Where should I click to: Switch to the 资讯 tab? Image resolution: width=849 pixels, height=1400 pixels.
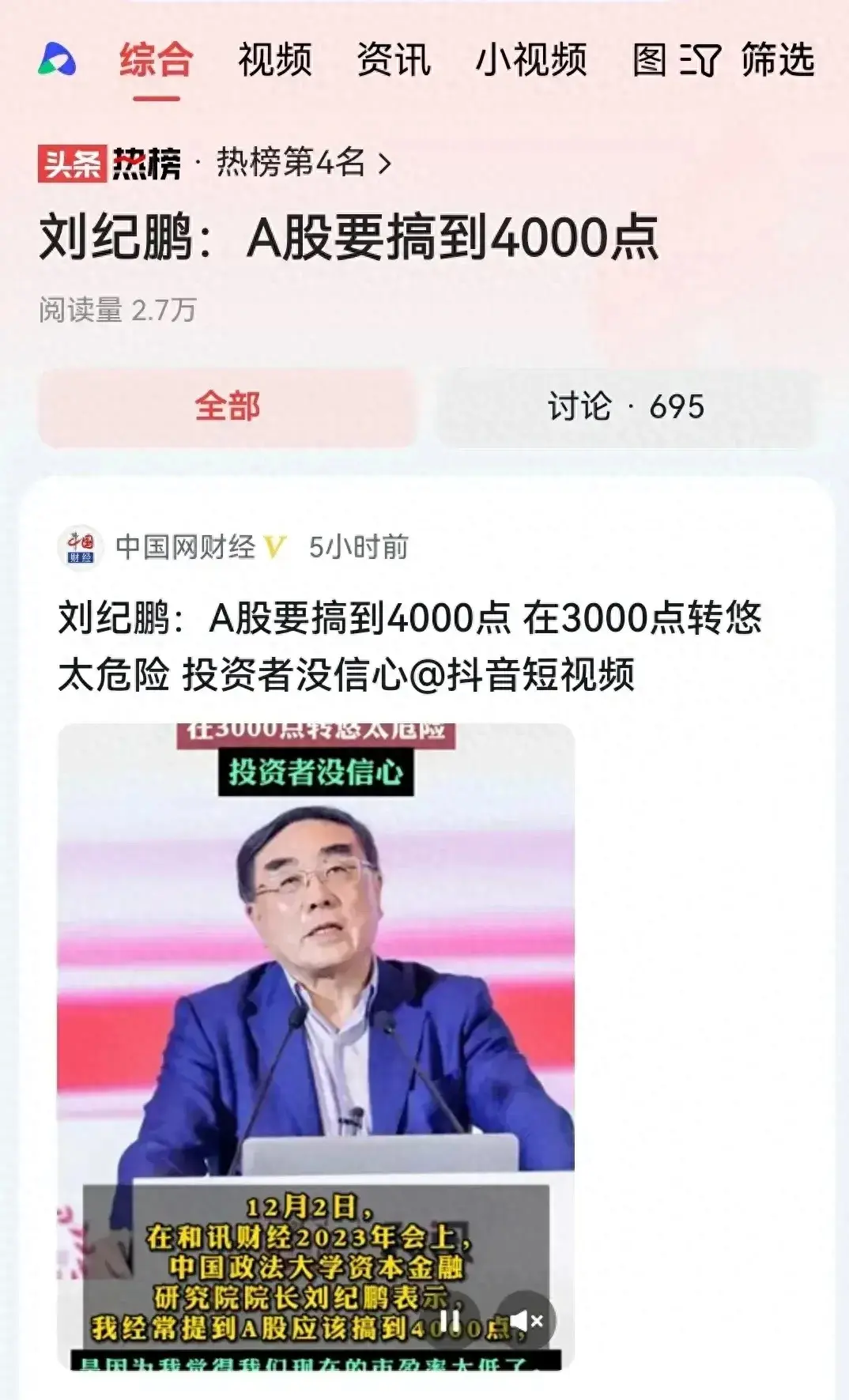pyautogui.click(x=392, y=62)
